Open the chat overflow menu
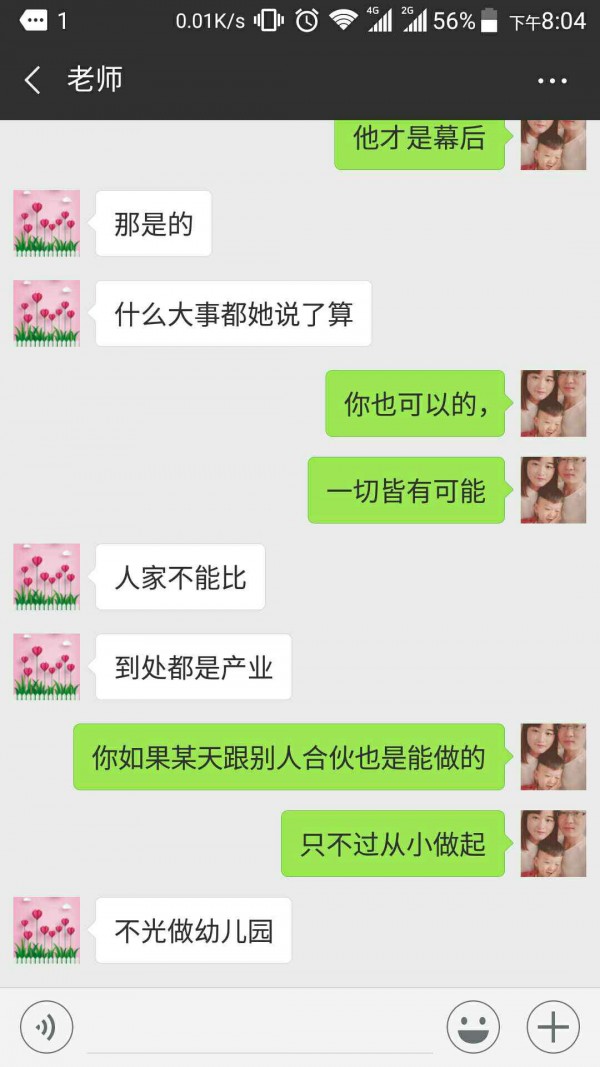The height and width of the screenshot is (1067, 600). click(552, 81)
